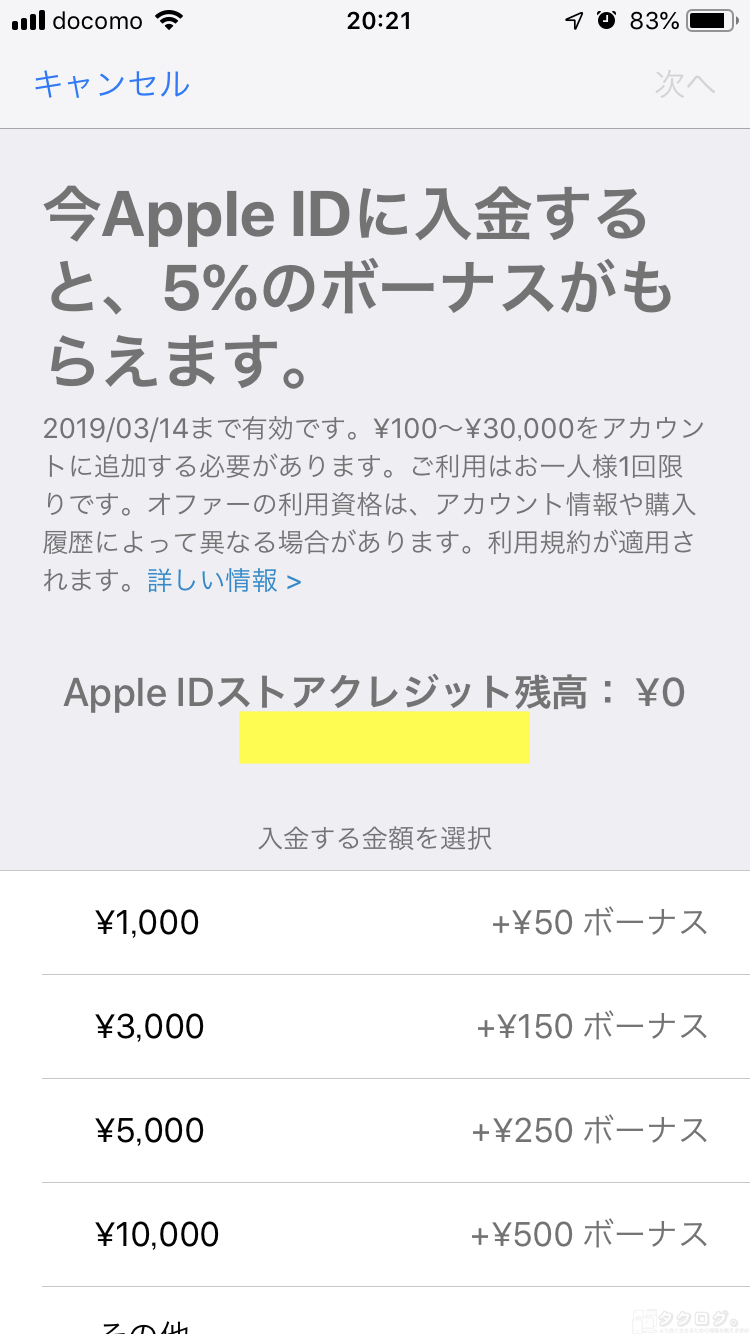Choose the ¥3,000 amount option
Image resolution: width=750 pixels, height=1334 pixels.
coord(375,1027)
